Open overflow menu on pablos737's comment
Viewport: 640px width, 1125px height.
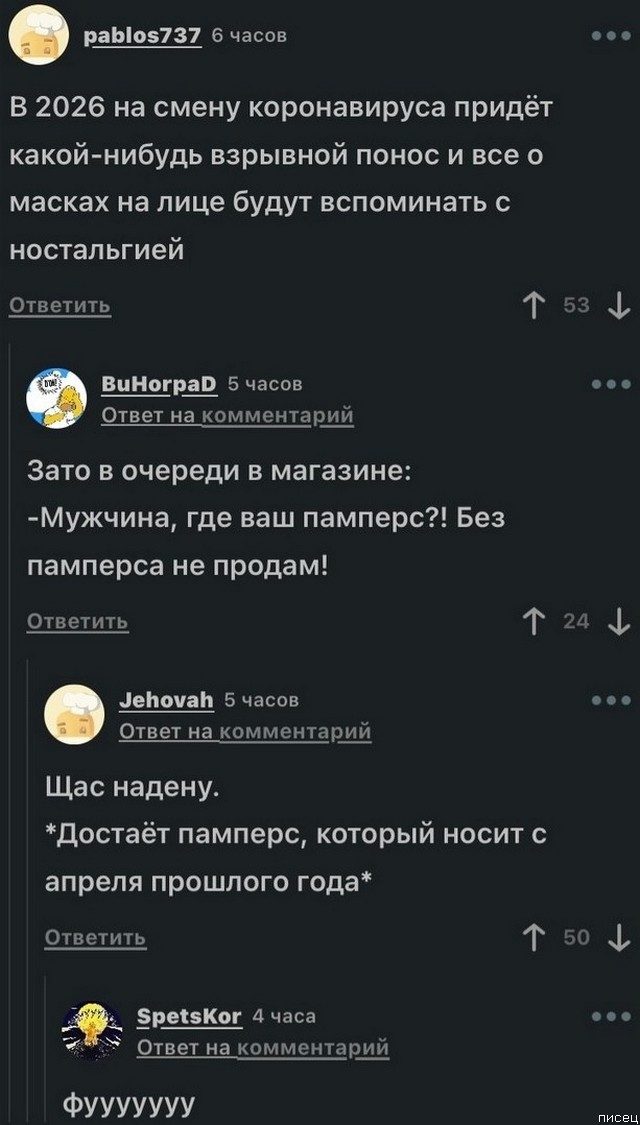(611, 34)
